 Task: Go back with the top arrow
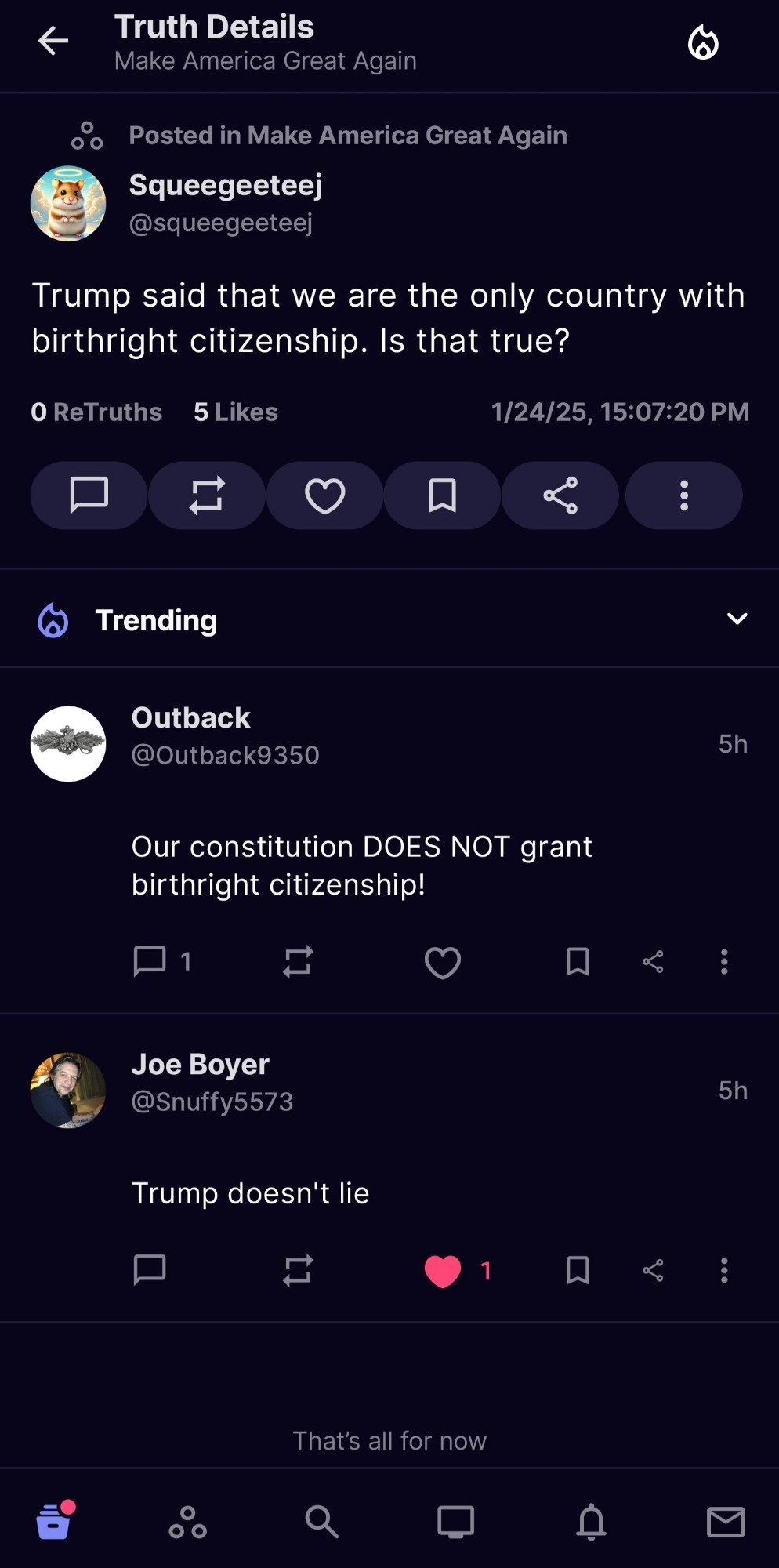pos(53,42)
